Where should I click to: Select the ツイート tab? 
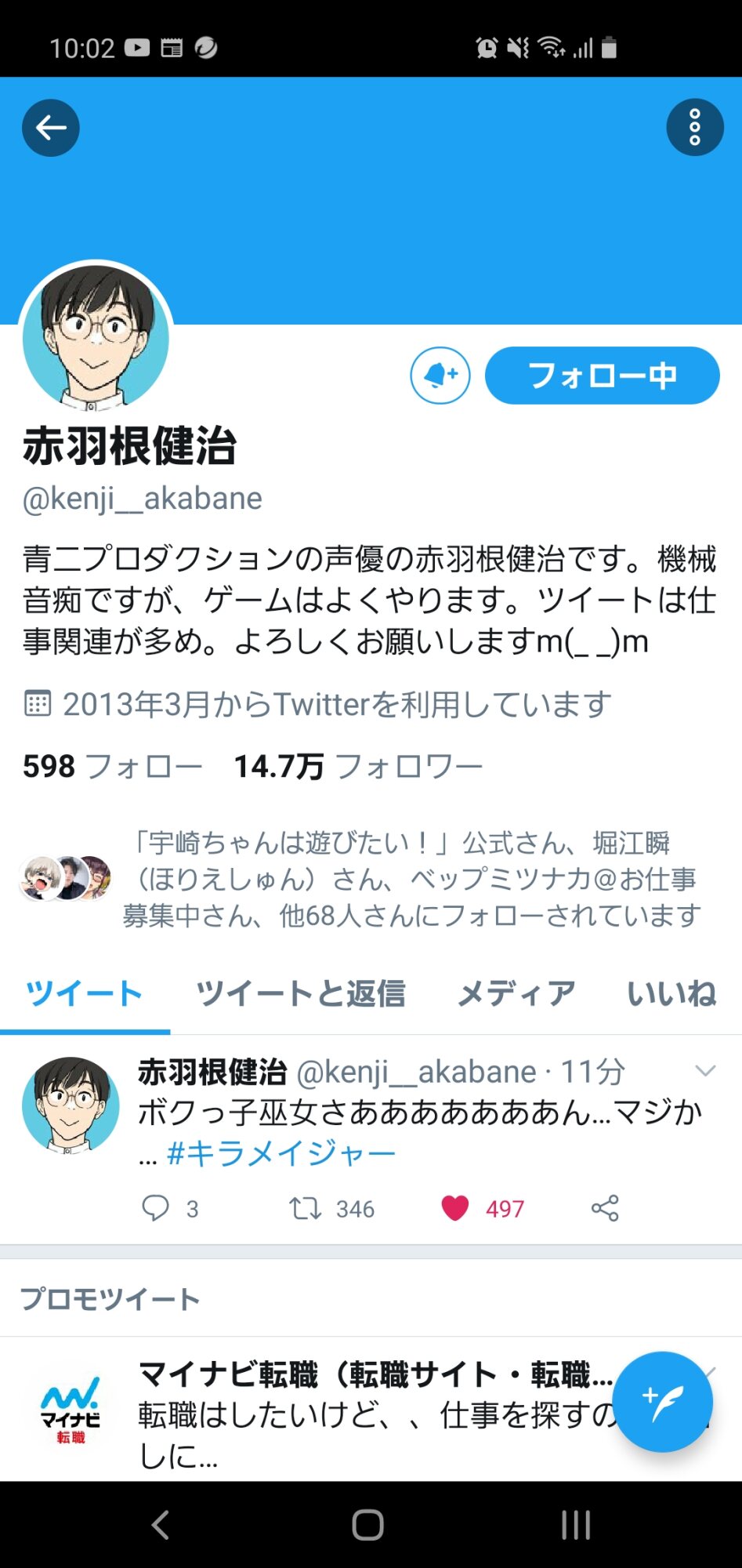point(85,993)
